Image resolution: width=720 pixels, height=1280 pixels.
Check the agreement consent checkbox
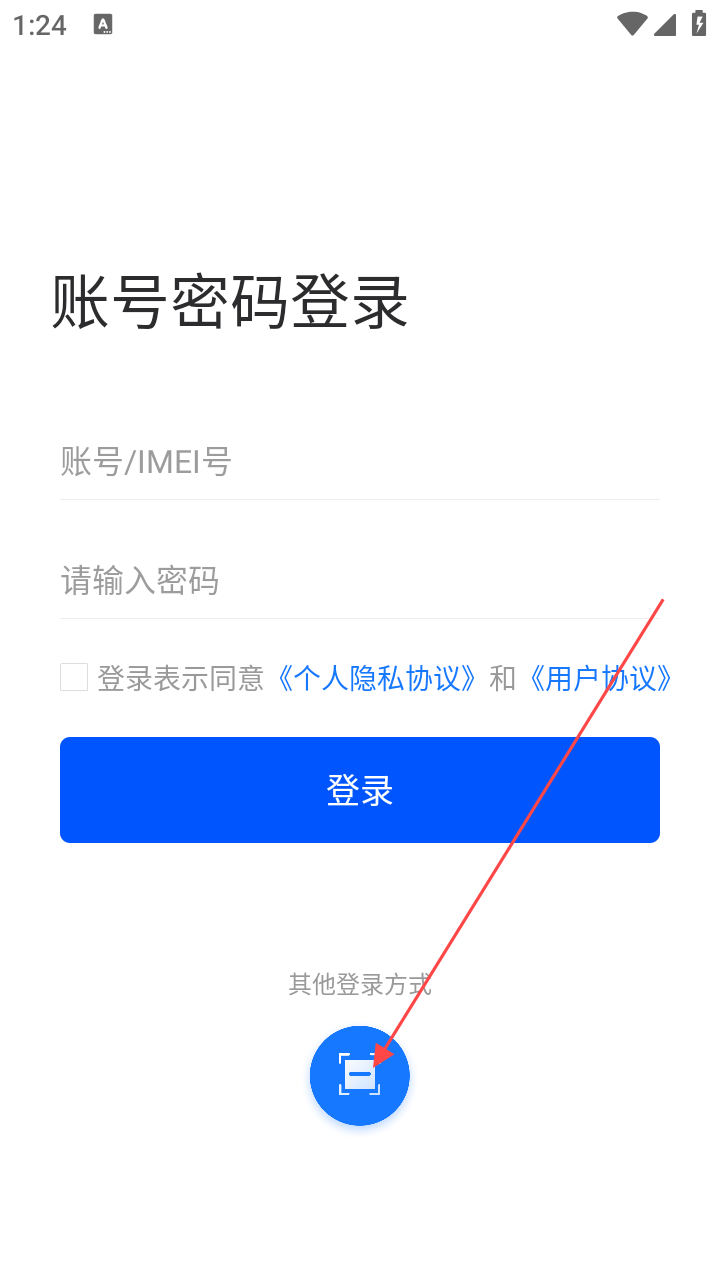[74, 677]
